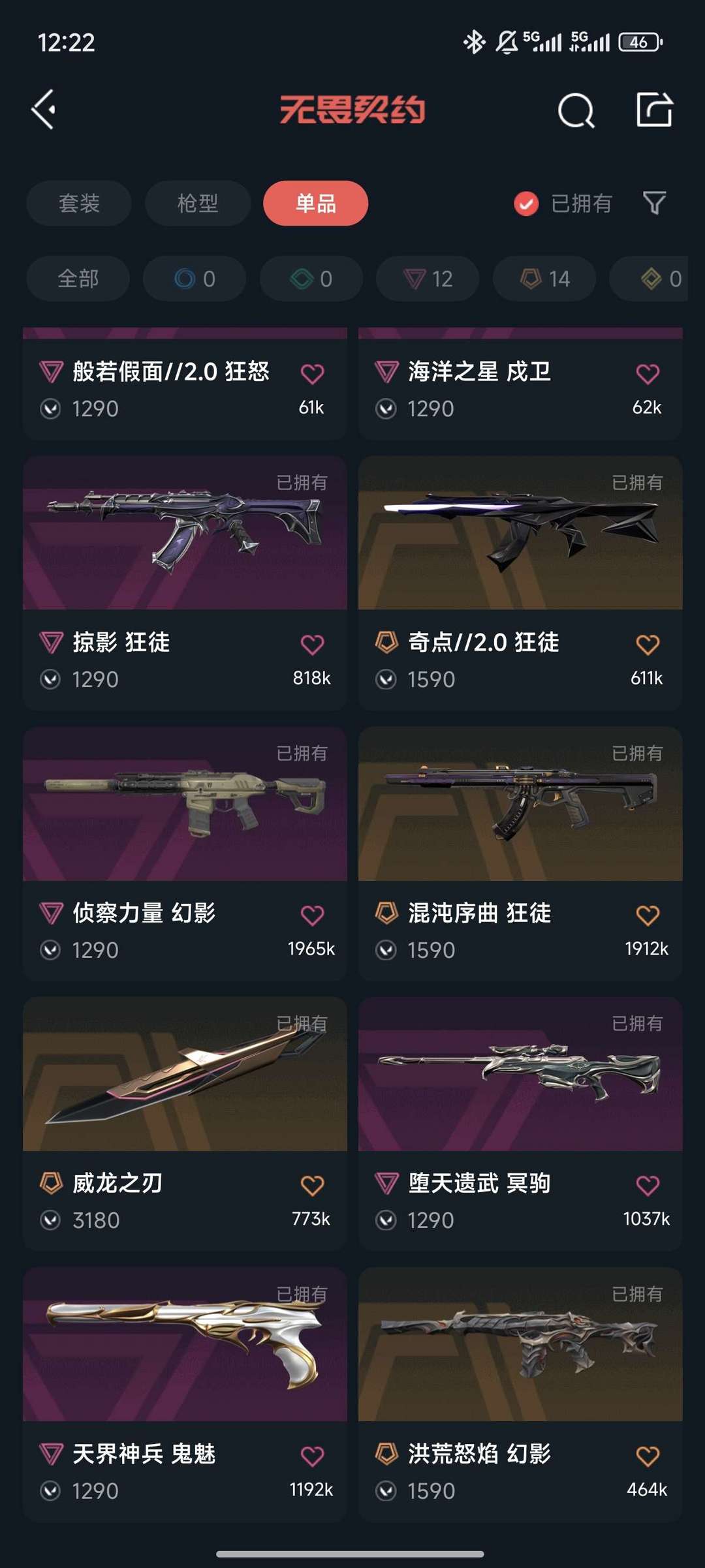Tap the bottom navigation gesture bar
The image size is (705, 1568).
pos(352,1553)
